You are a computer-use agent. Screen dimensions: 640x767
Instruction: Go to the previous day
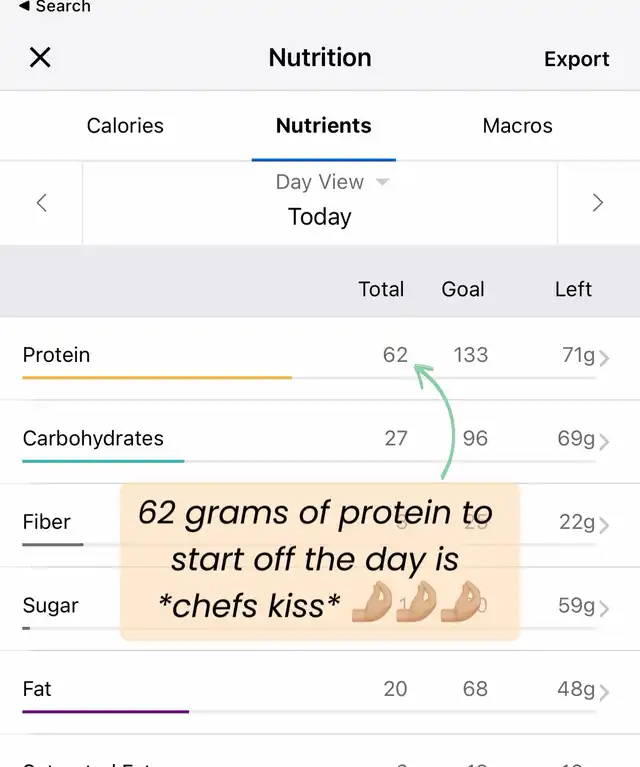(x=42, y=203)
